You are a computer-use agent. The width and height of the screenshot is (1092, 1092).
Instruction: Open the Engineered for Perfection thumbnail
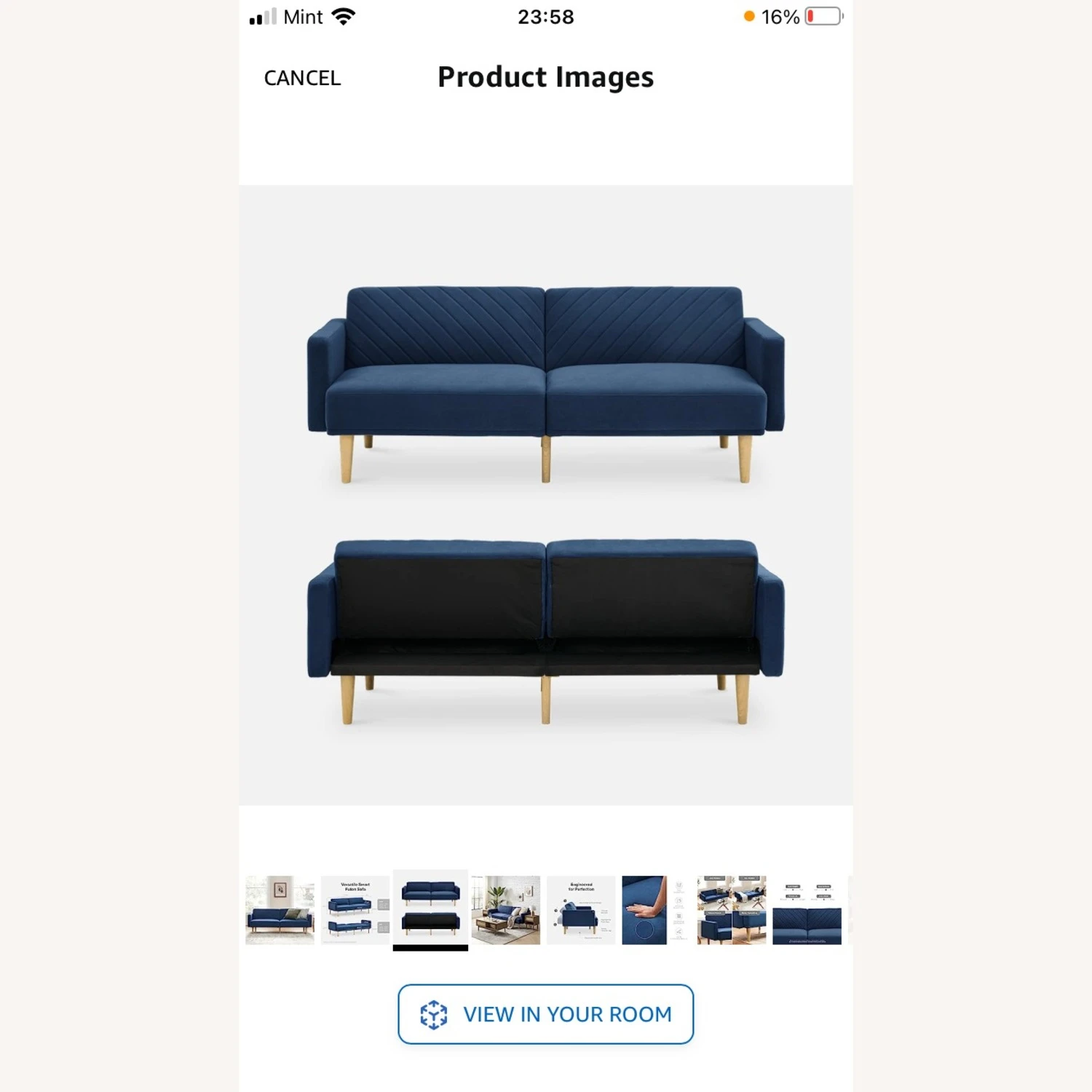581,910
